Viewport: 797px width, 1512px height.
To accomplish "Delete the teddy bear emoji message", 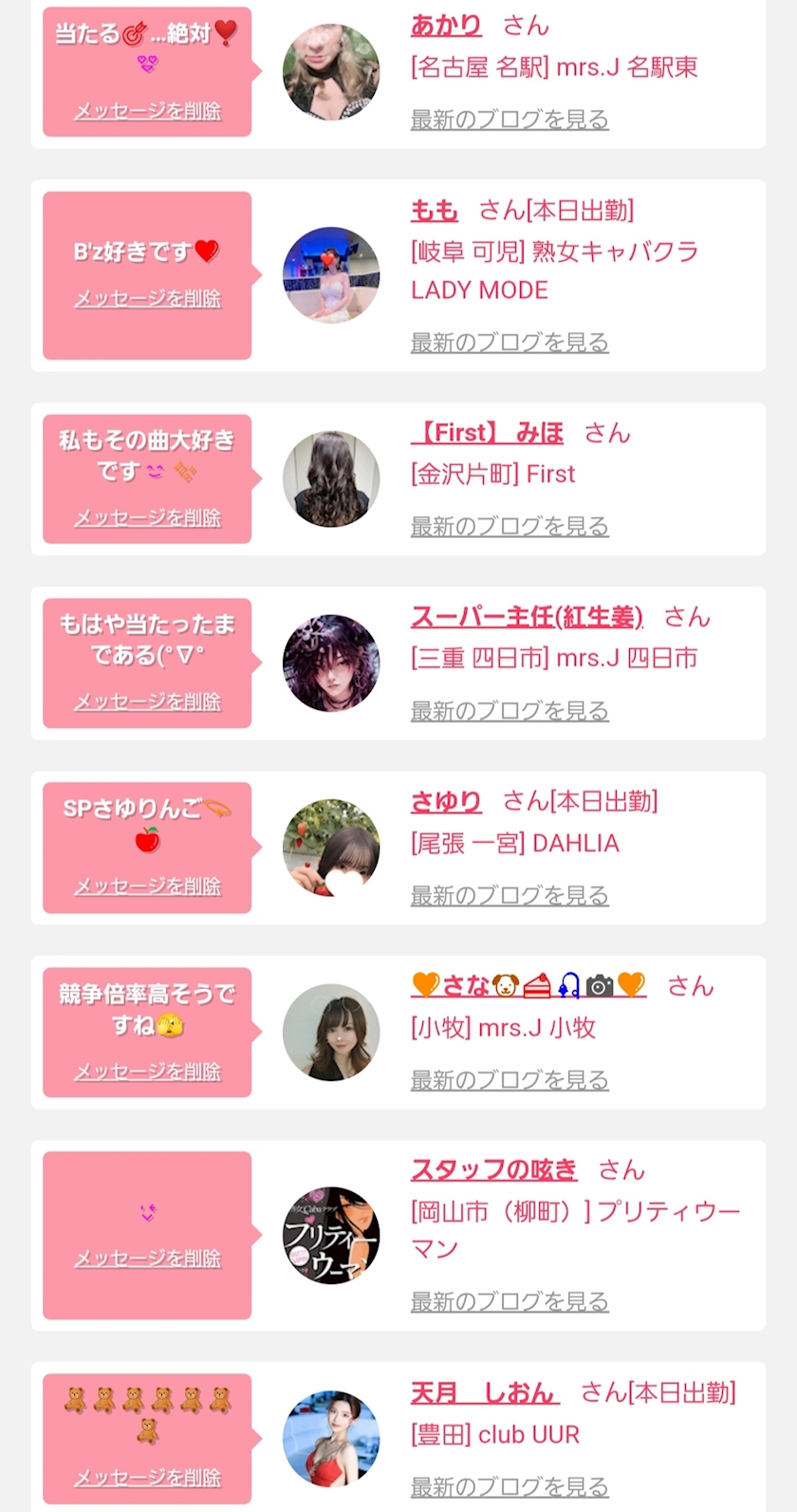I will pyautogui.click(x=147, y=1477).
